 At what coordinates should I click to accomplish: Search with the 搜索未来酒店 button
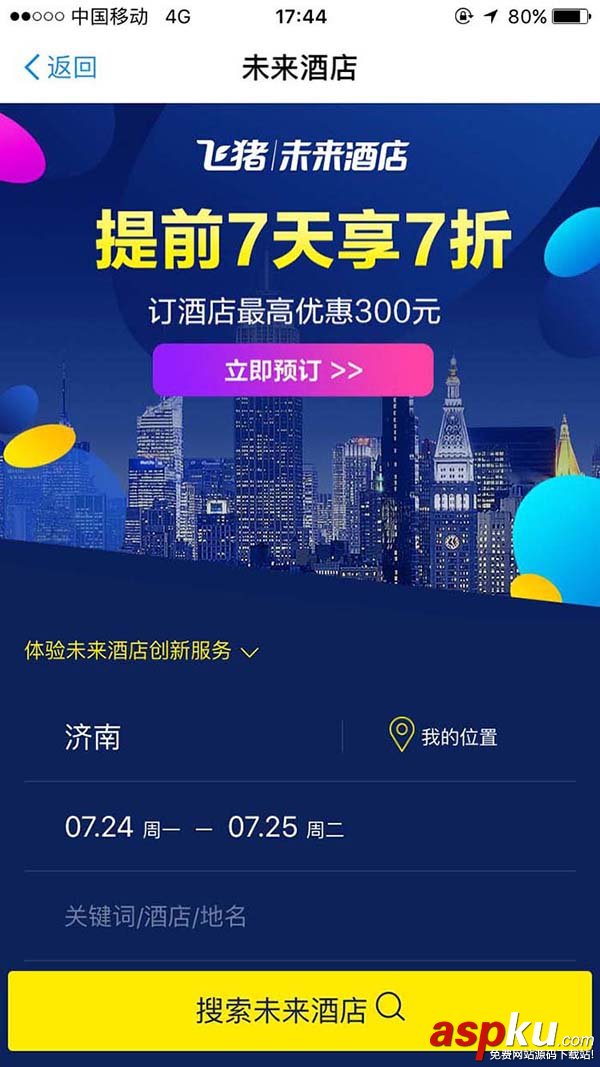299,1009
